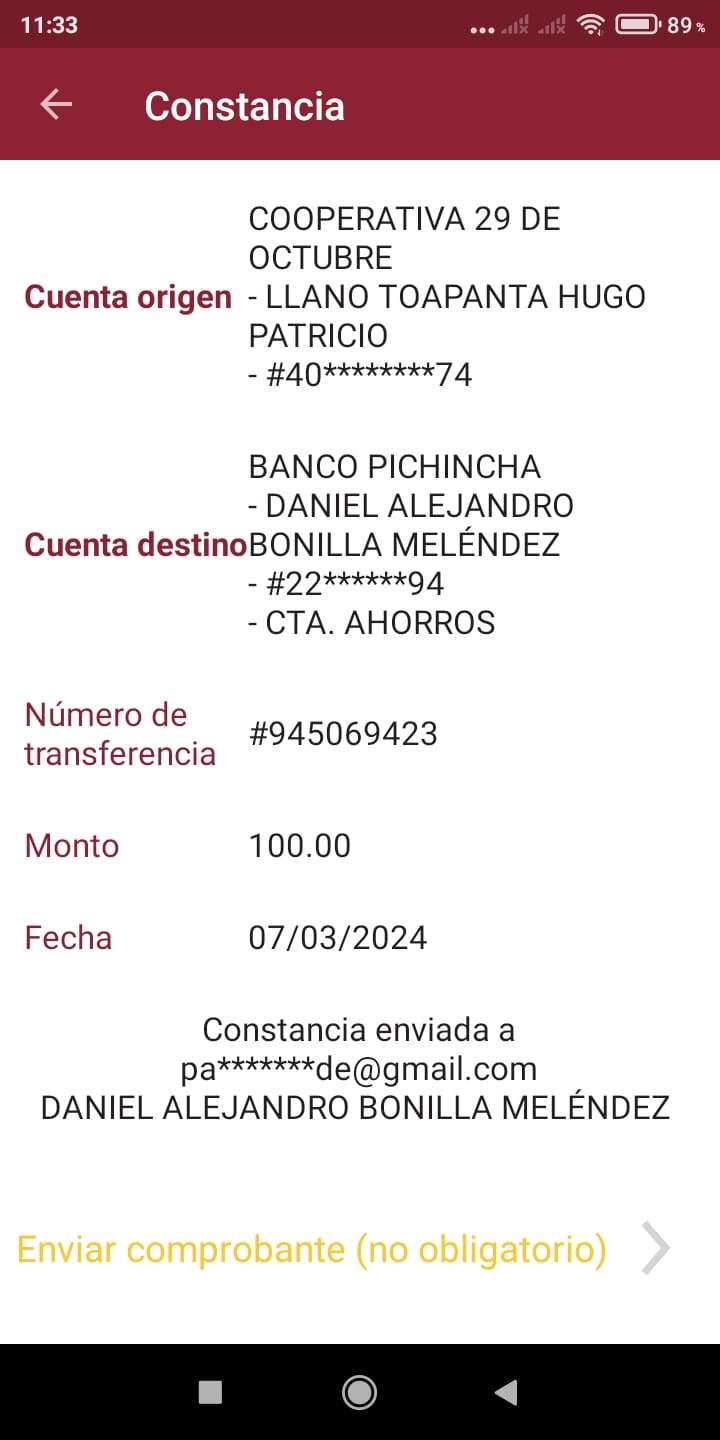Go to the home screen
The image size is (720, 1440).
pyautogui.click(x=359, y=1392)
